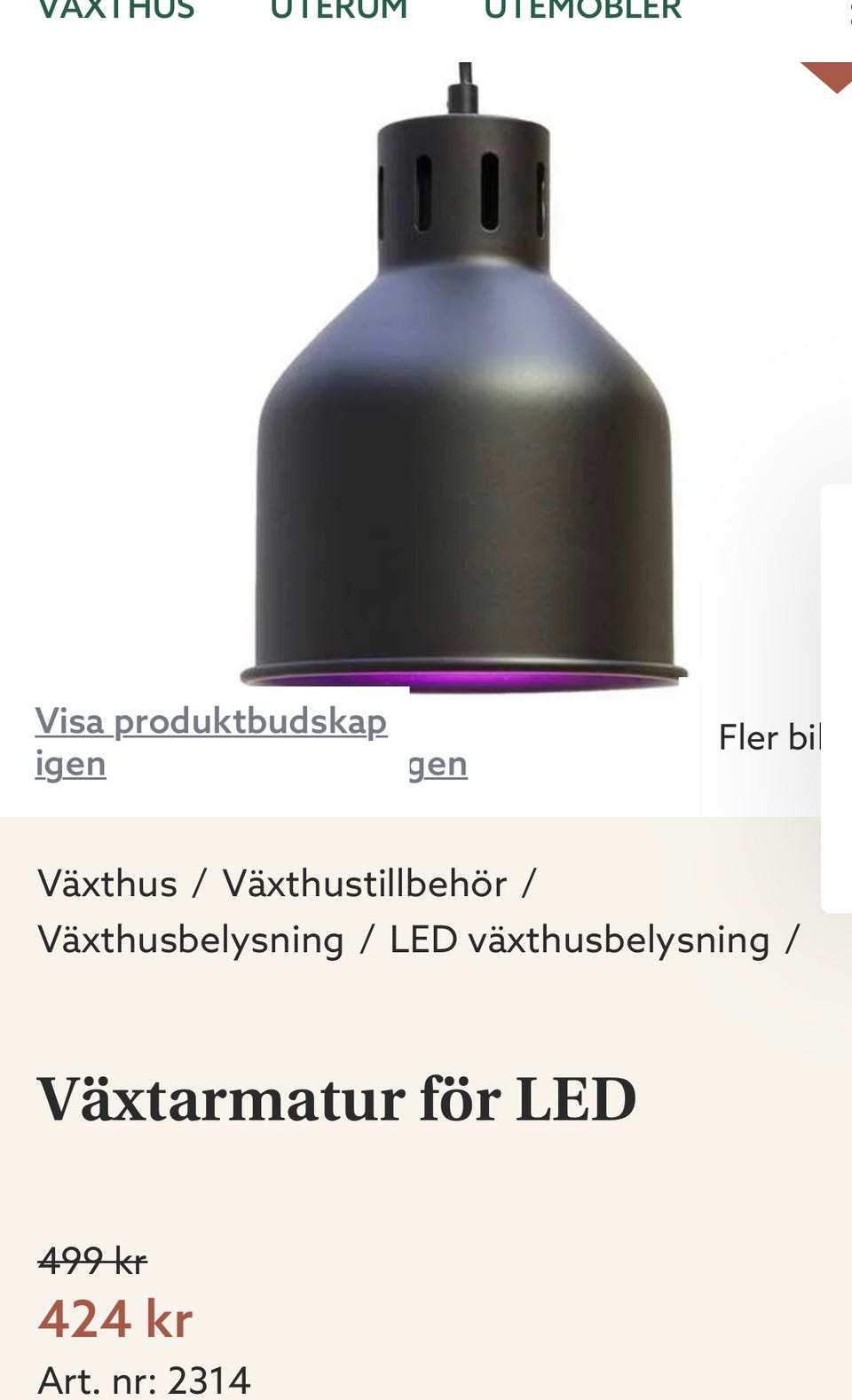
Task: Select the LED växthusbelysning breadcrumb
Action: tap(580, 940)
